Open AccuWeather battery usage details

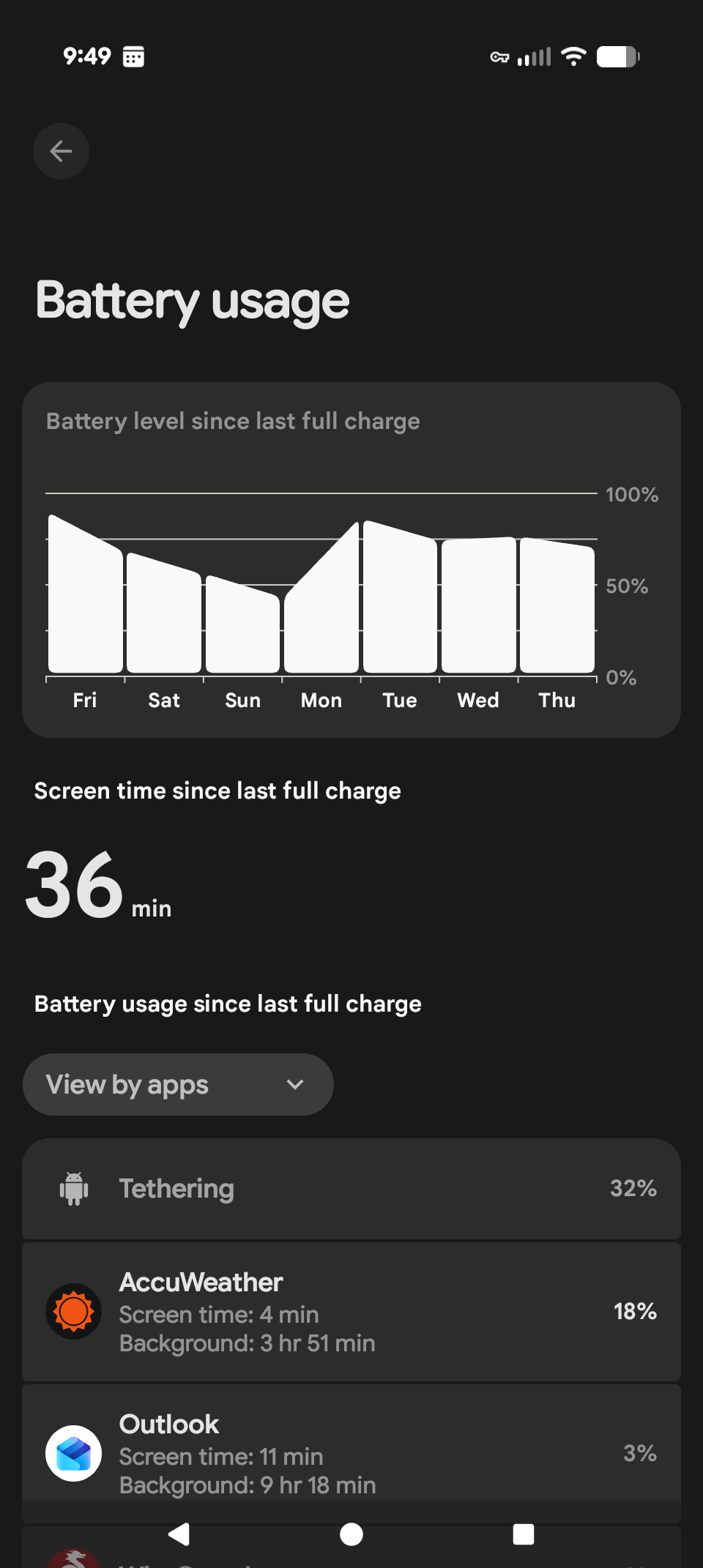click(351, 1312)
